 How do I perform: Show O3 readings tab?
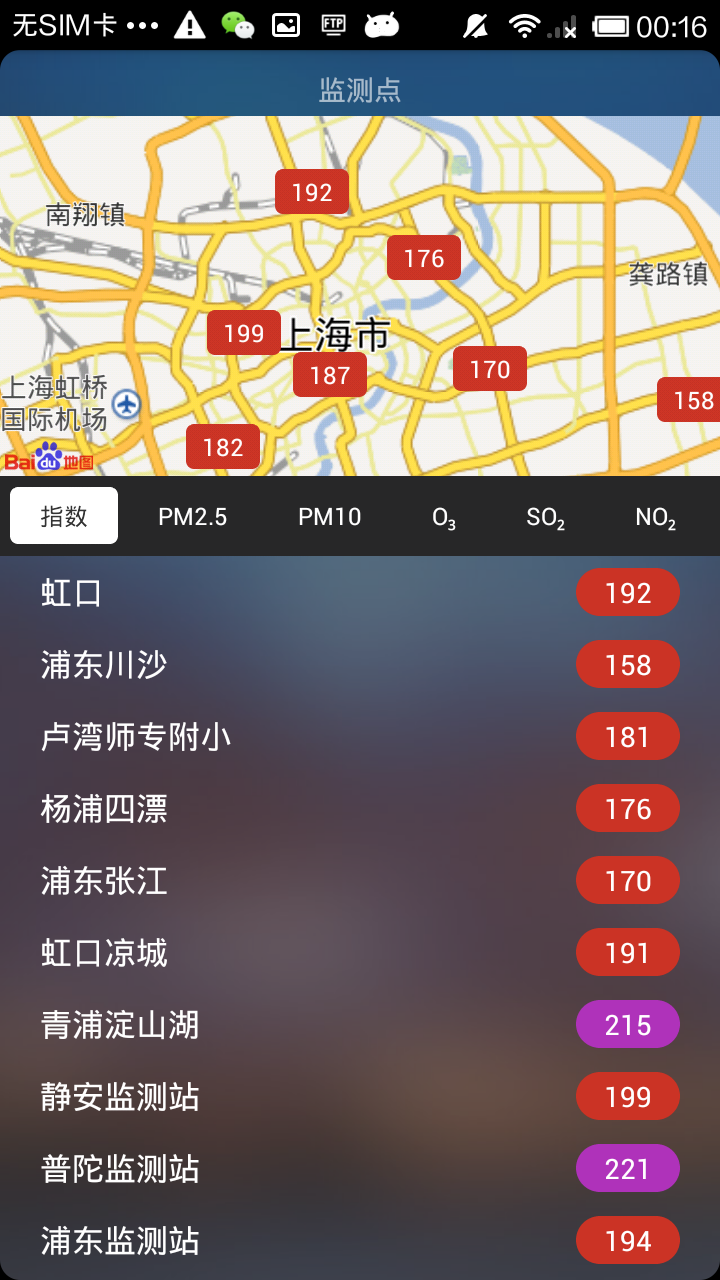pos(444,517)
